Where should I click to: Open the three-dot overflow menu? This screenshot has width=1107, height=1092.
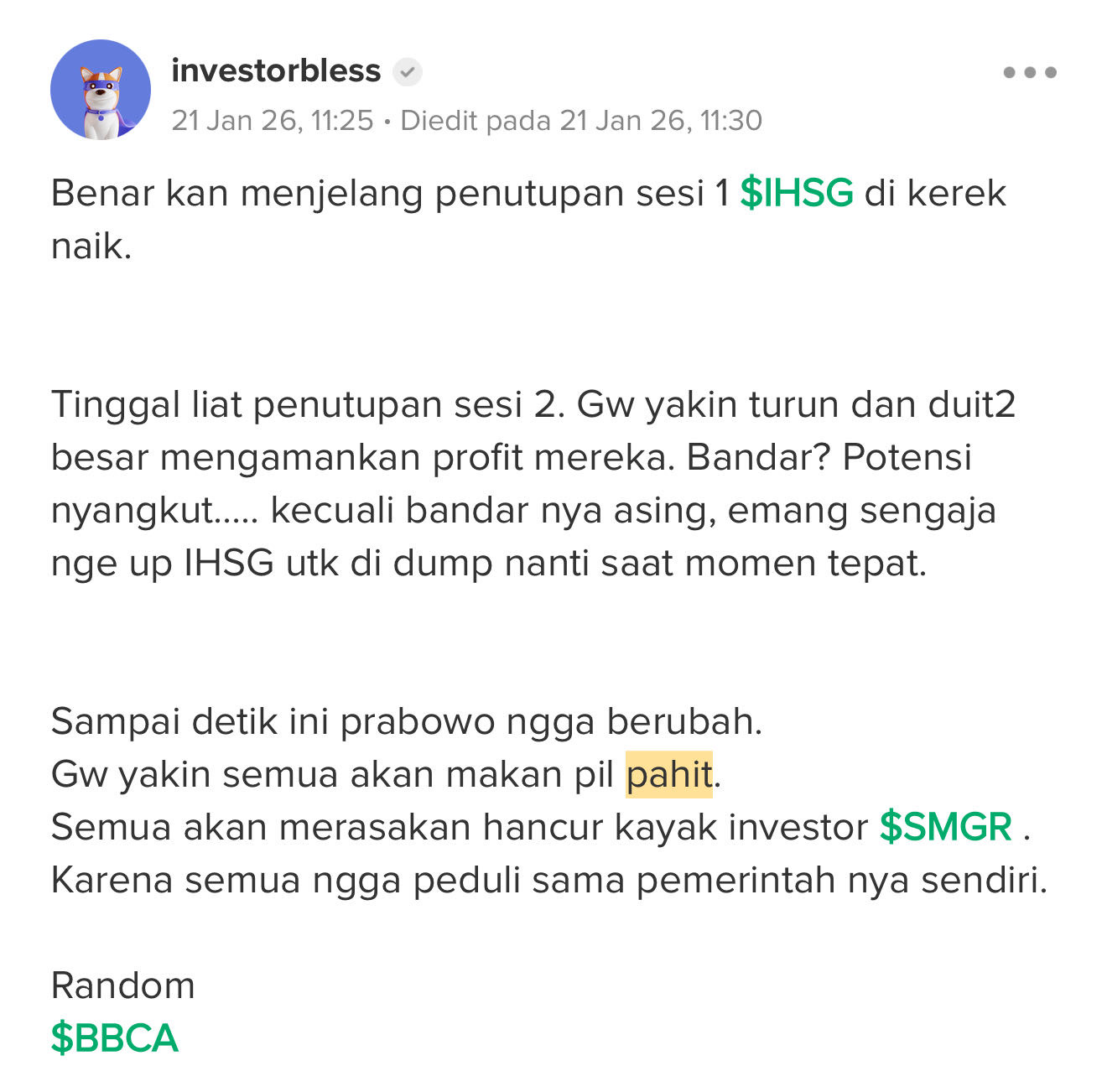click(x=1029, y=73)
